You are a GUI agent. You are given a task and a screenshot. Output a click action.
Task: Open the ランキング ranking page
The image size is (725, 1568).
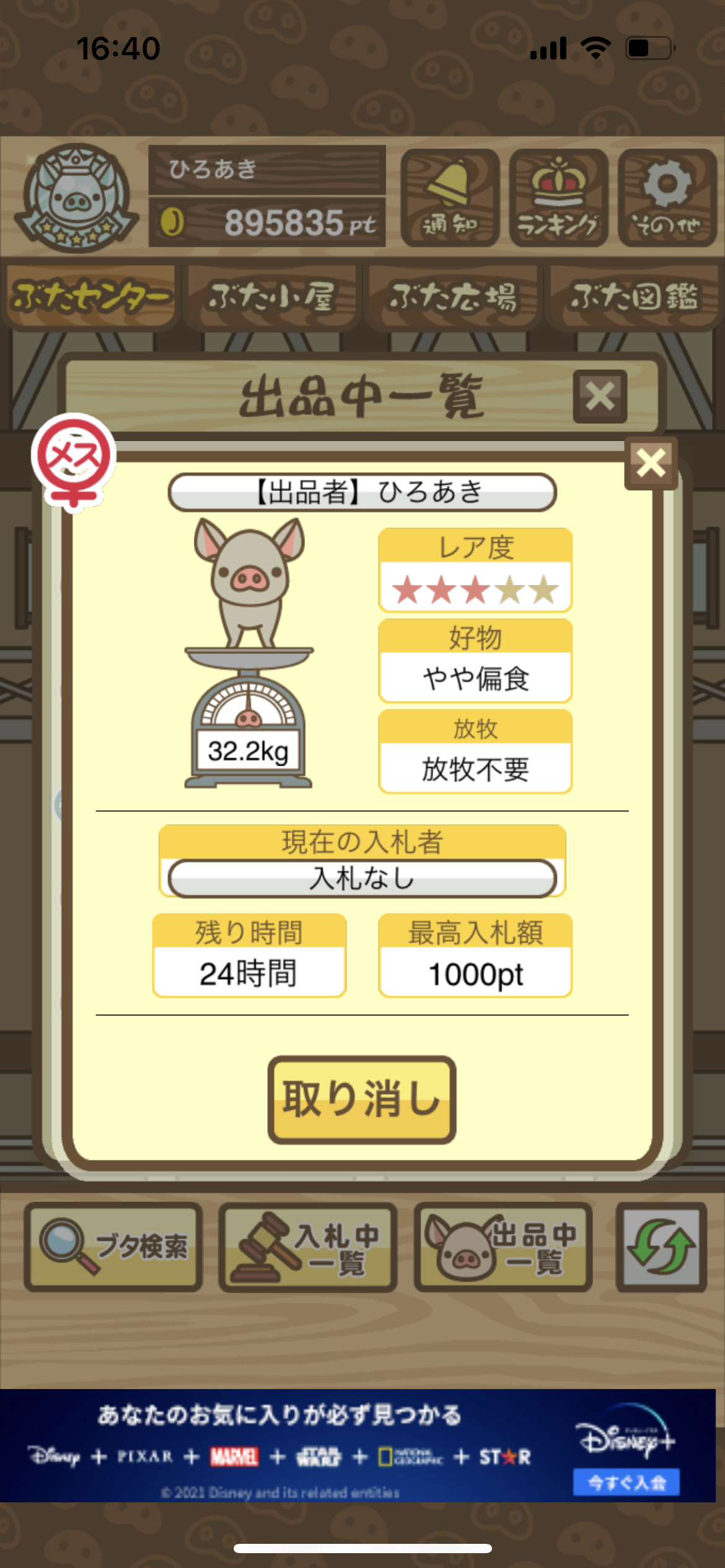click(558, 198)
